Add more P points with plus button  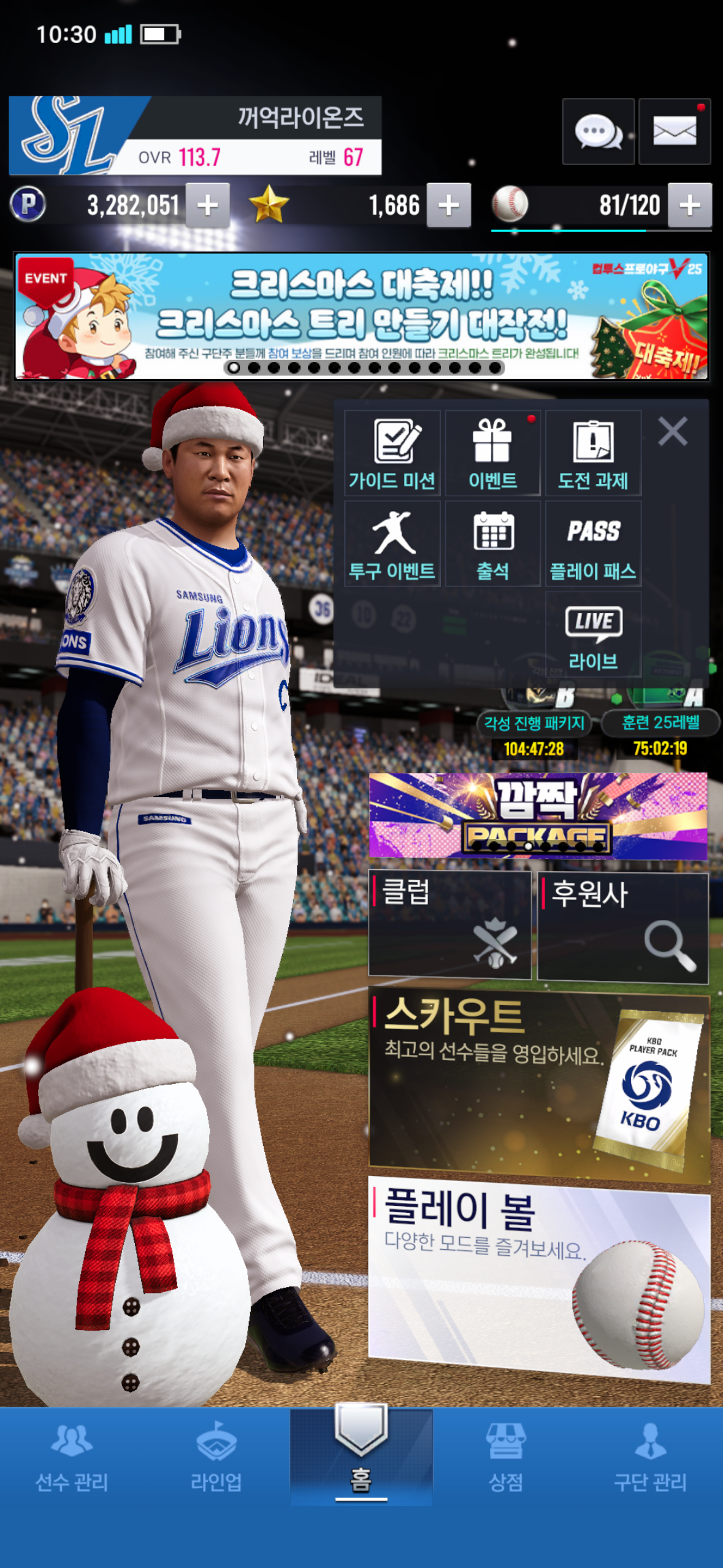click(208, 206)
